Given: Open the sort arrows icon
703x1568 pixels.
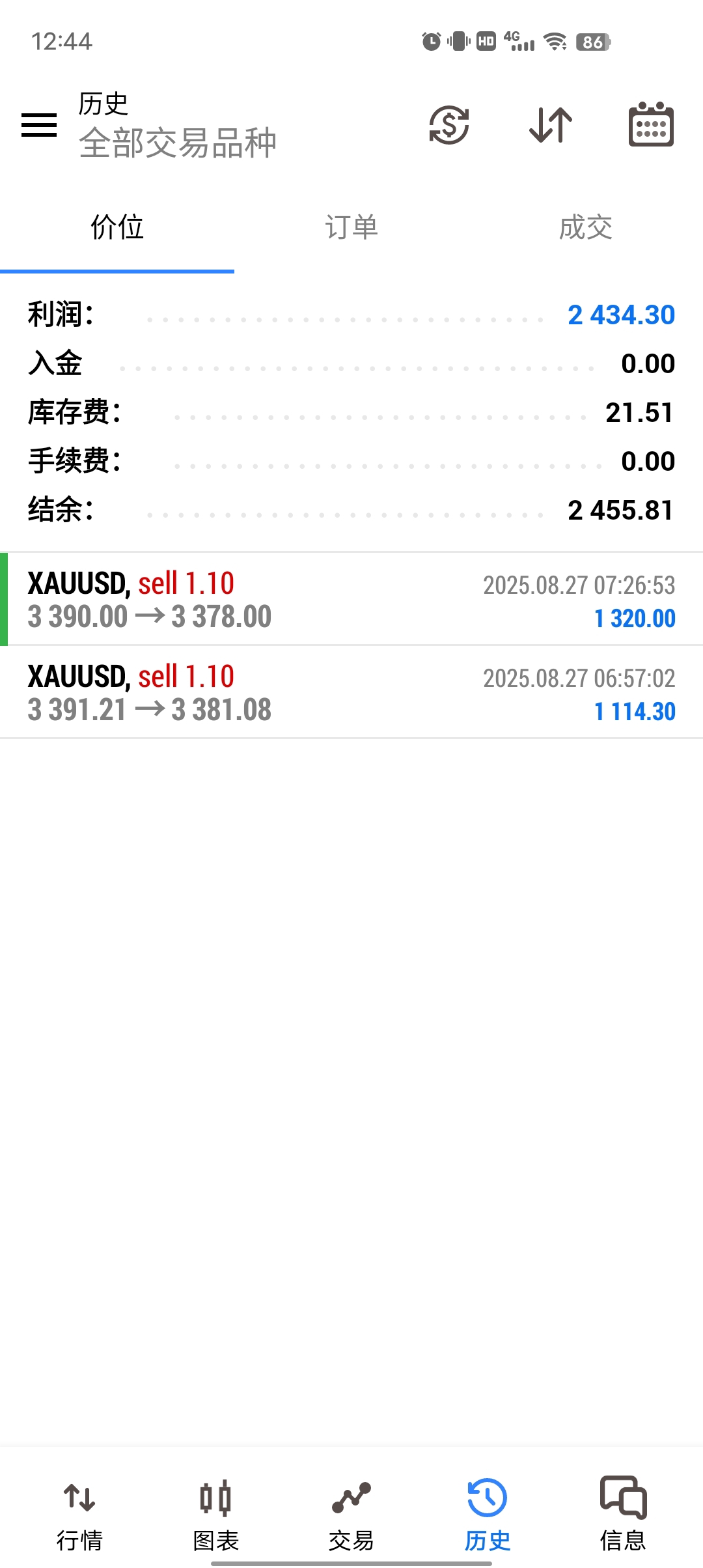Looking at the screenshot, I should click(x=551, y=124).
